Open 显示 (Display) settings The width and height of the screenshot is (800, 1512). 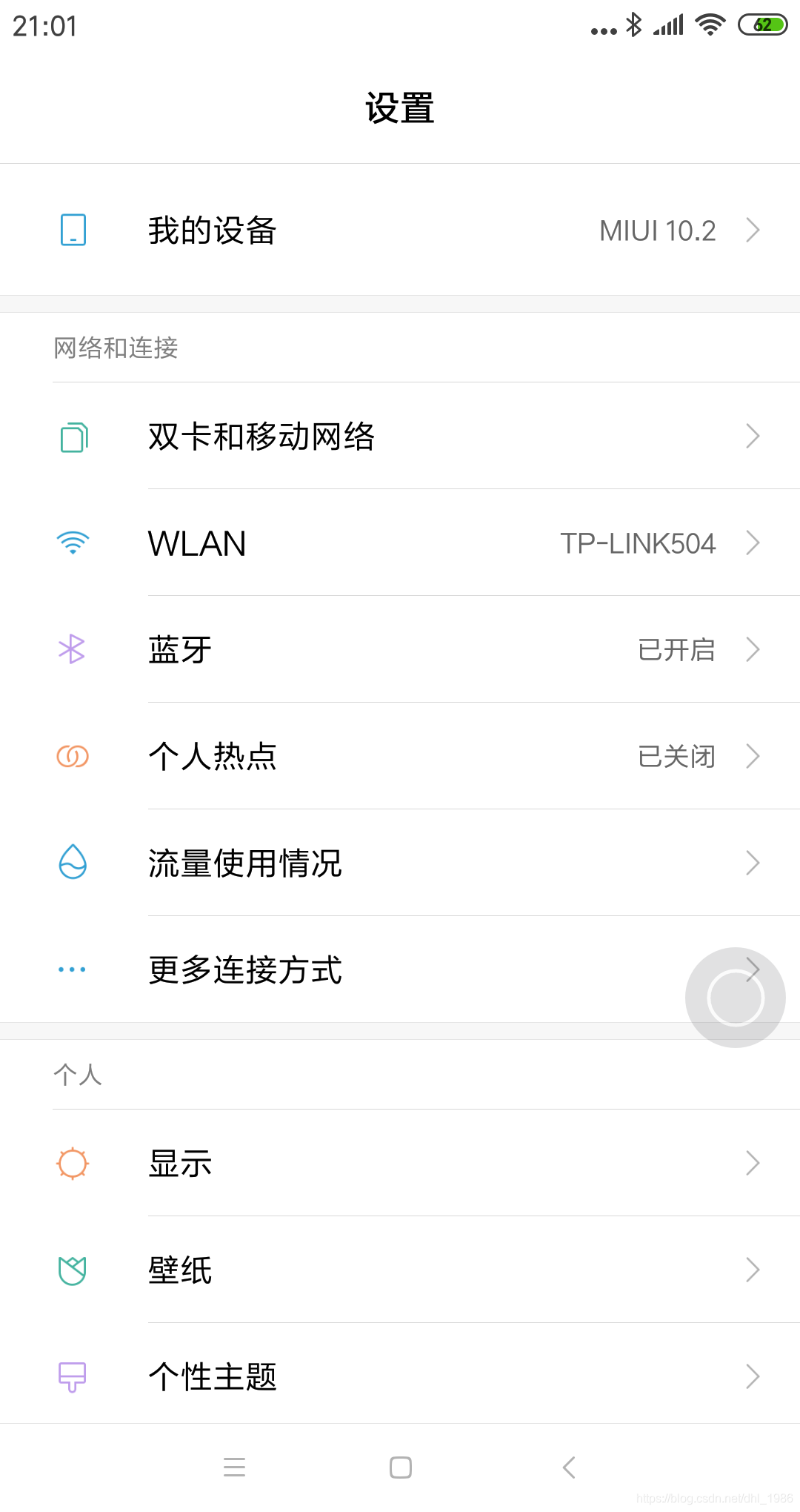[400, 1163]
